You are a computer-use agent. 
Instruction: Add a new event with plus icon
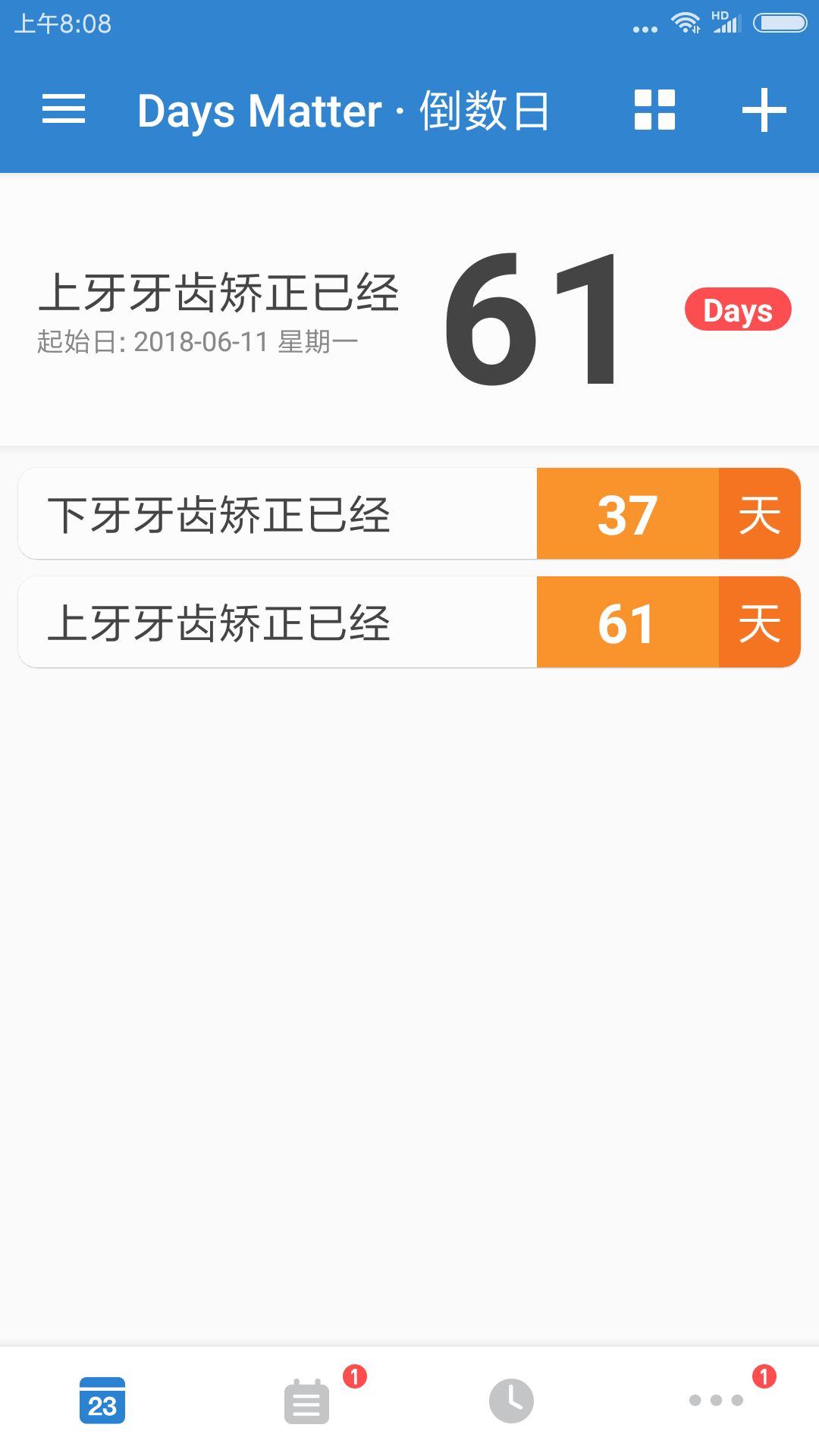click(x=764, y=110)
